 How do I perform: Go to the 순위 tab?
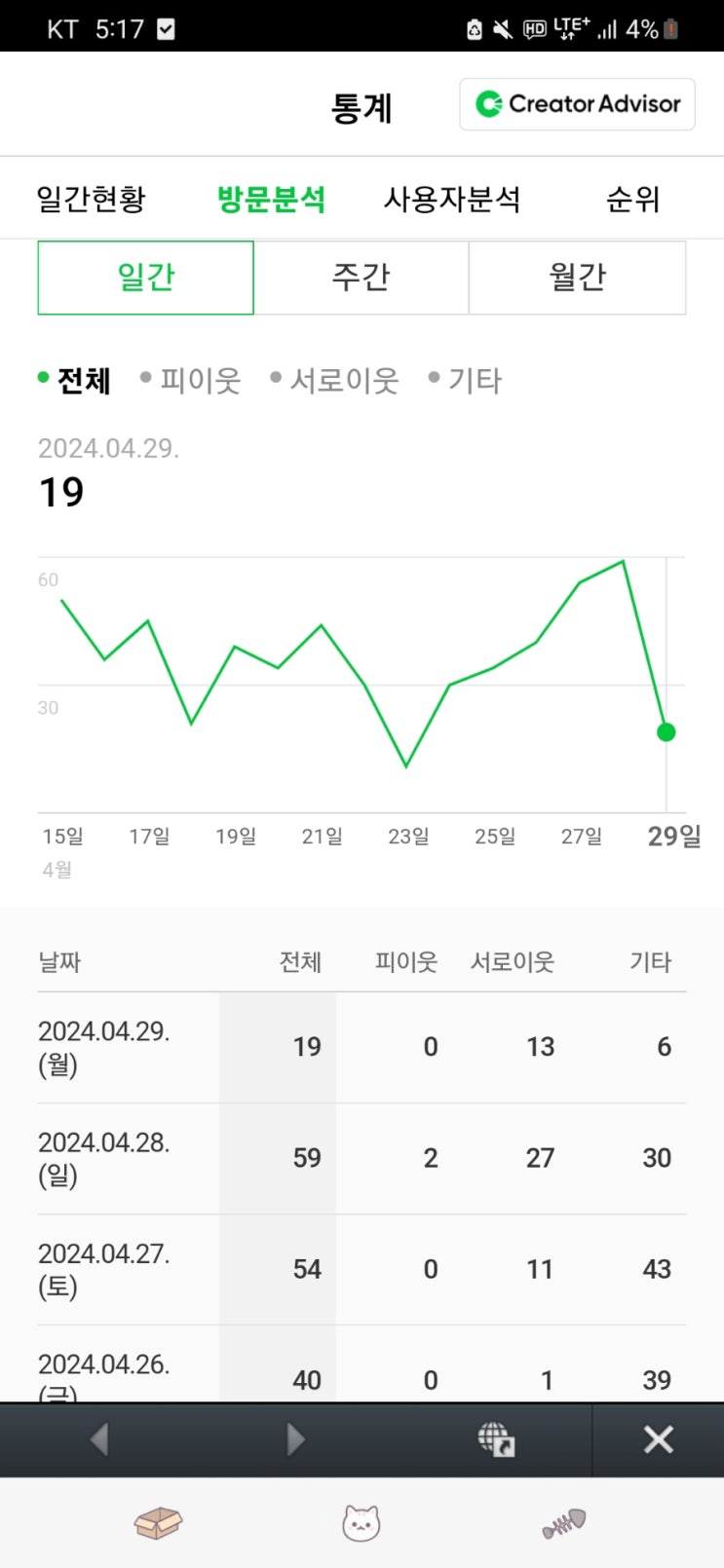pyautogui.click(x=633, y=200)
